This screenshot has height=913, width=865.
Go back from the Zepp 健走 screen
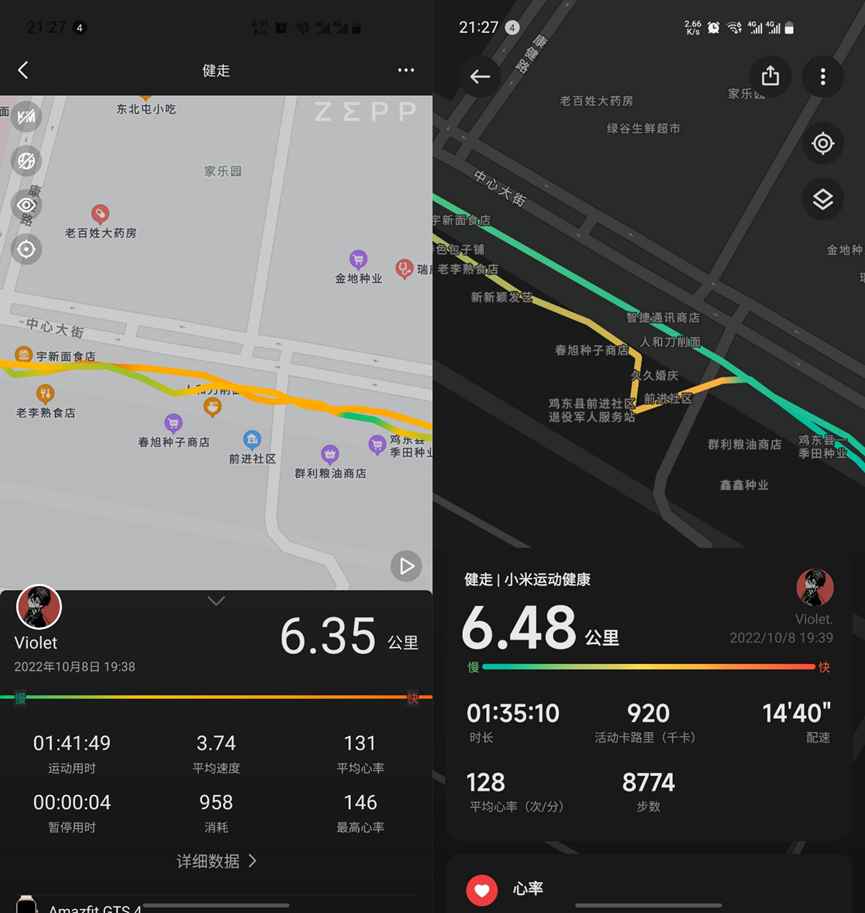pos(23,70)
